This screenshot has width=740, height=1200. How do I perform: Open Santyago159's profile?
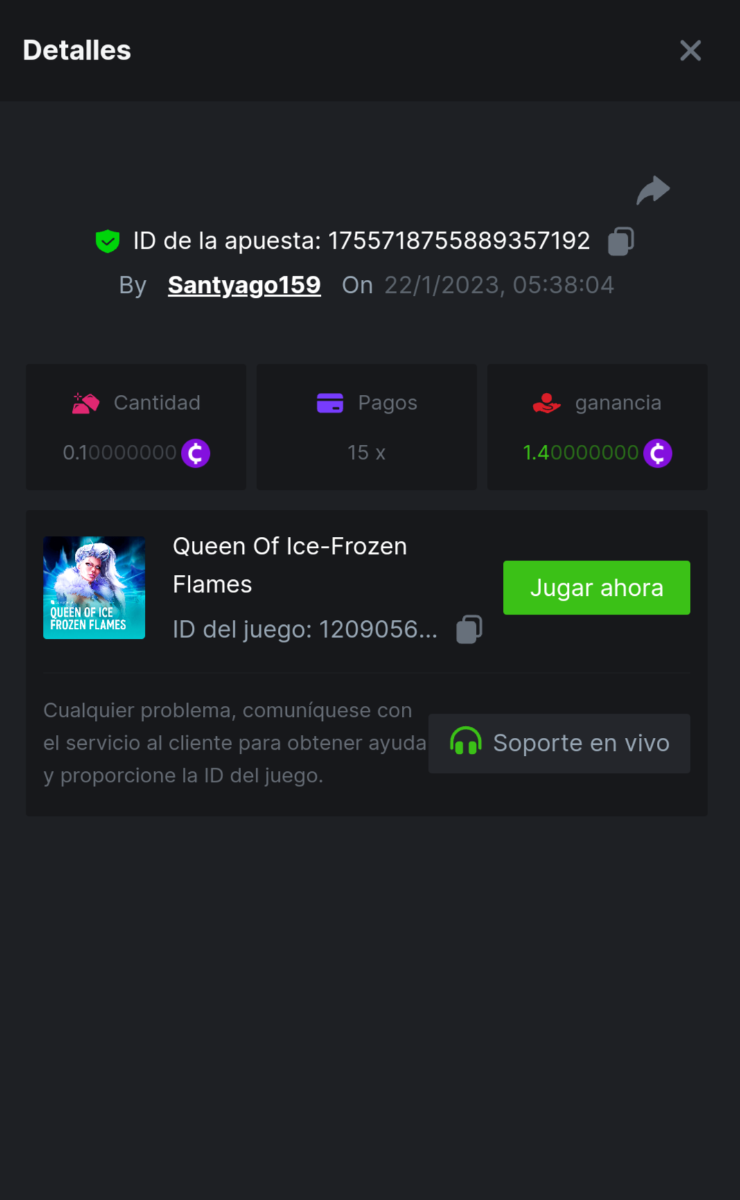tap(244, 285)
